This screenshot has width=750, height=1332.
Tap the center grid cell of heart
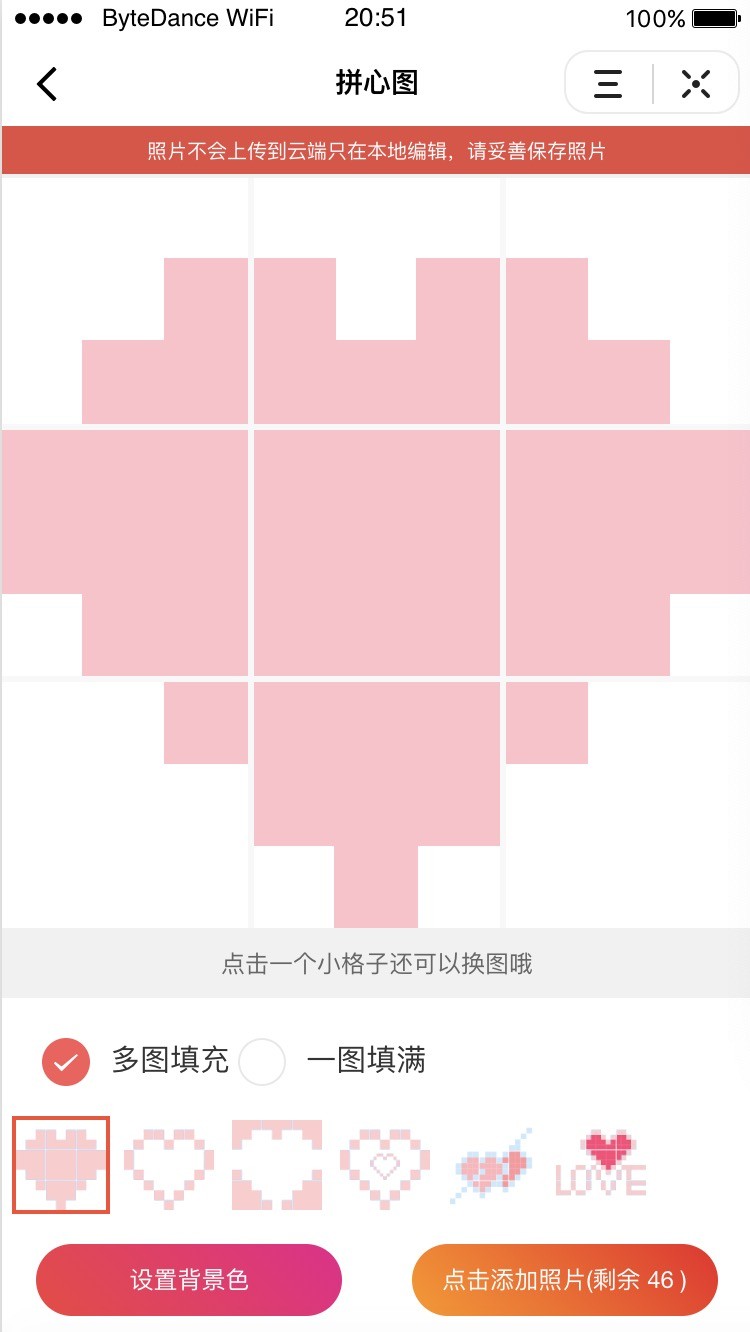tap(376, 552)
